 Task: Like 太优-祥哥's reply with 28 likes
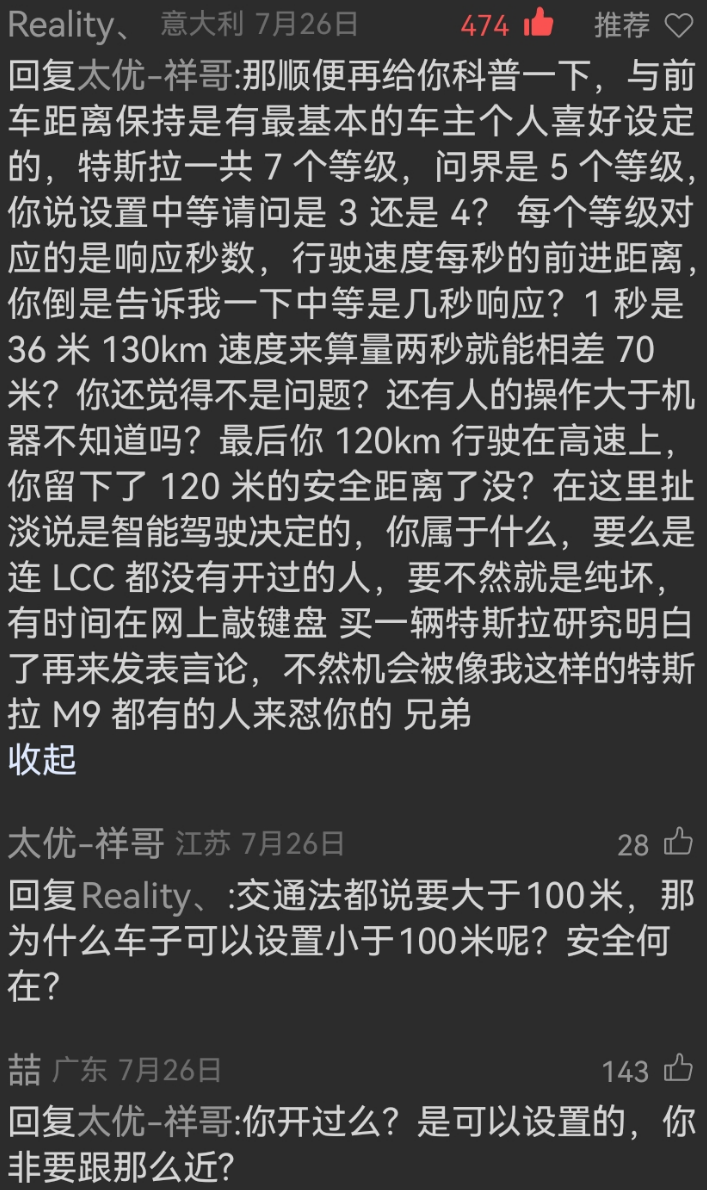(679, 843)
